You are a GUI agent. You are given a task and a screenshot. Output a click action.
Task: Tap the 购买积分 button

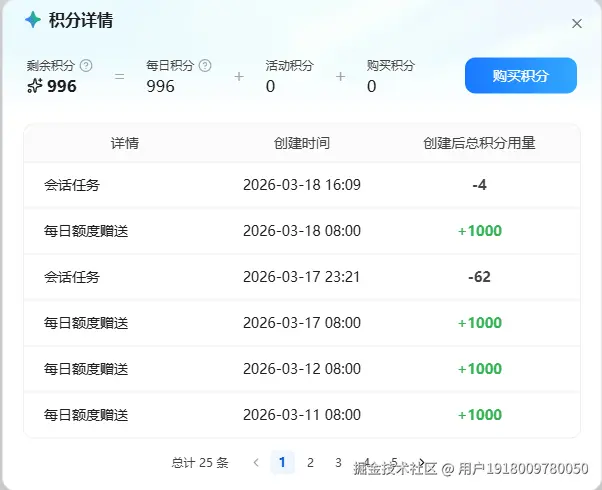pos(520,76)
